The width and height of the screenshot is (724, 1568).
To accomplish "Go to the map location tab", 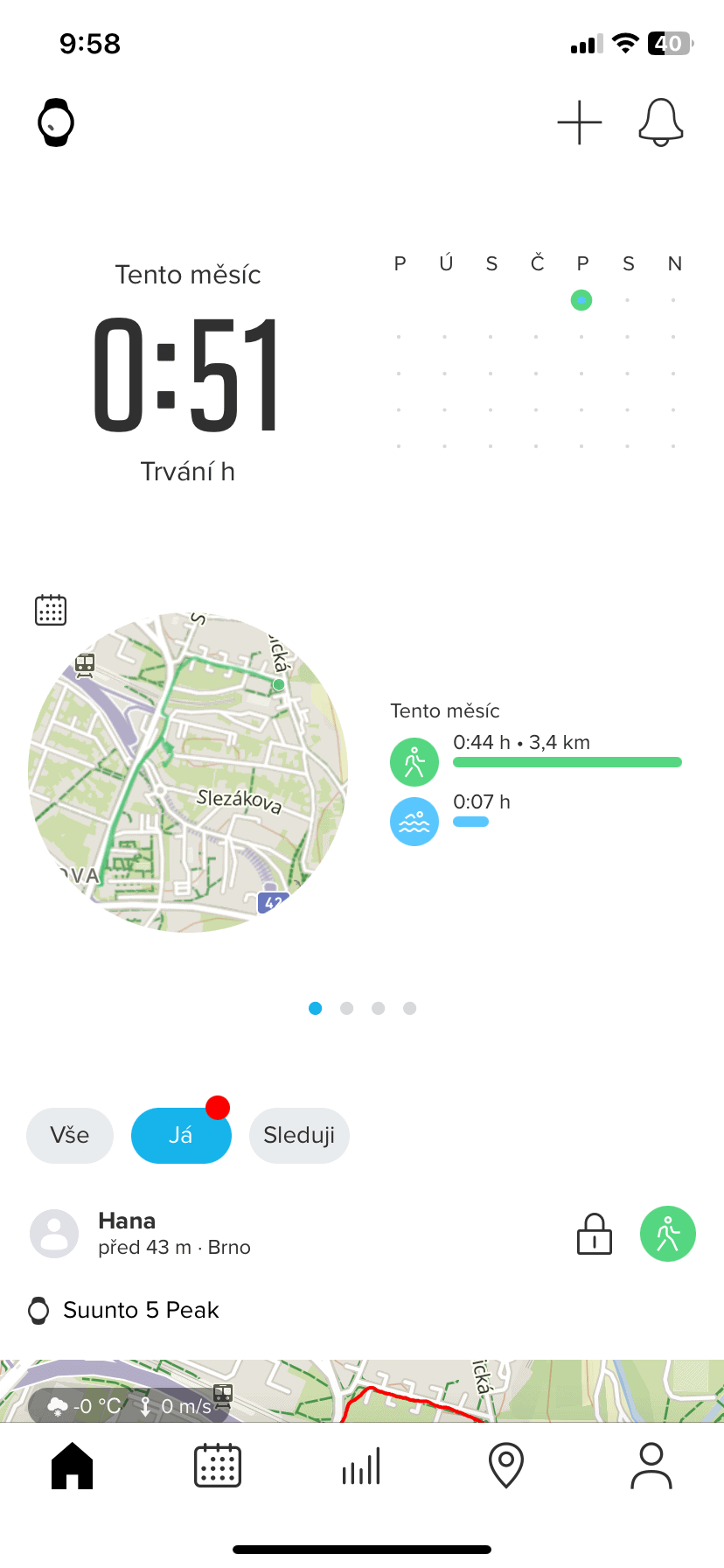I will (x=505, y=1466).
